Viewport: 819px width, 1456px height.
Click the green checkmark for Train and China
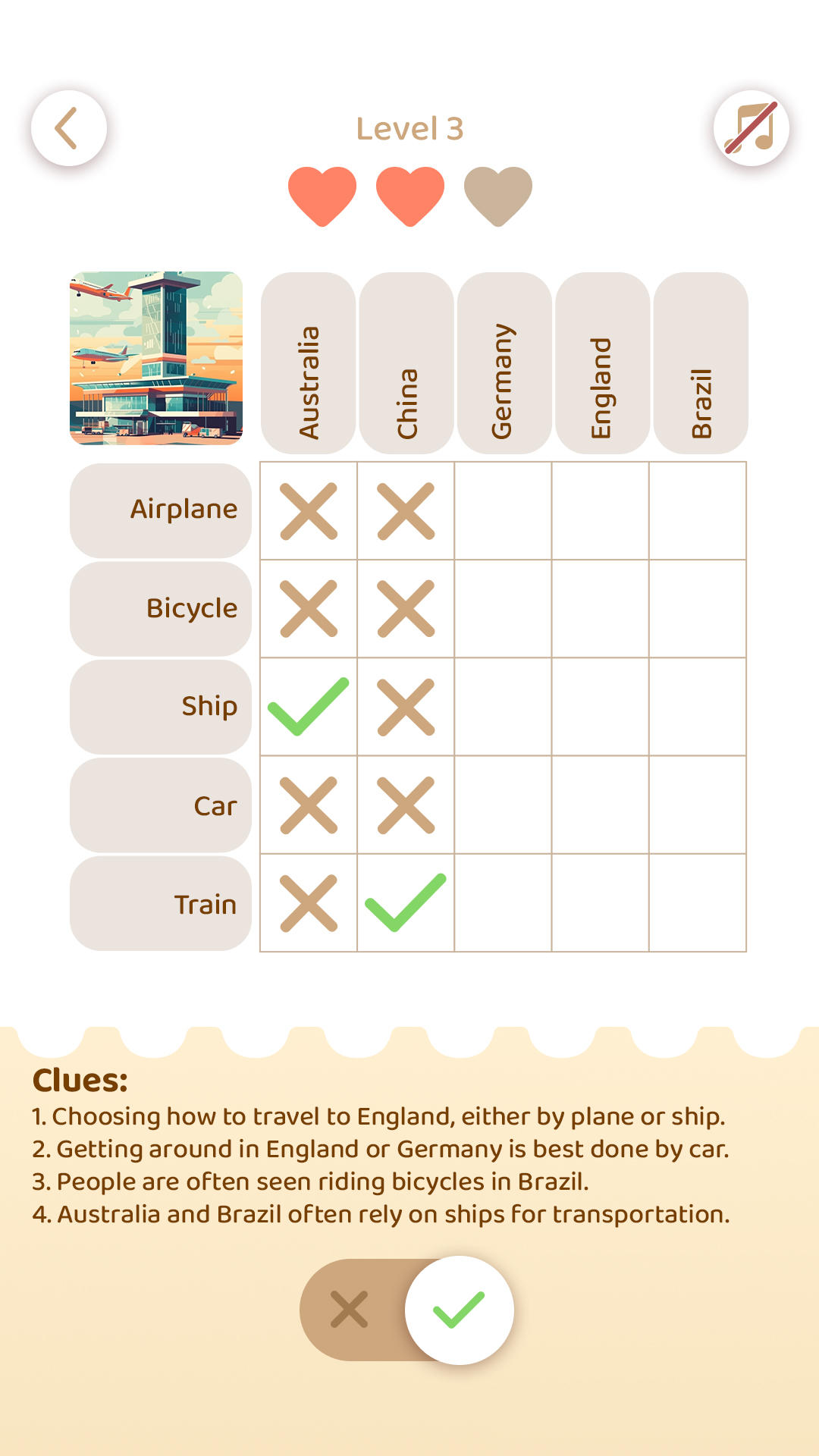tap(406, 904)
